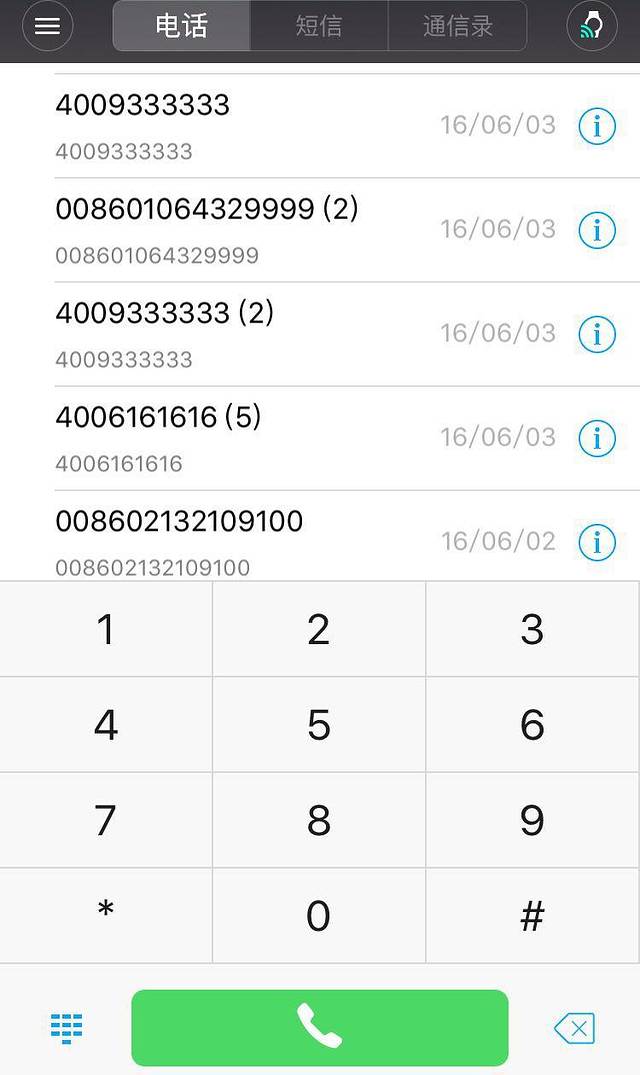Image resolution: width=640 pixels, height=1075 pixels.
Task: Switch to the 通信录 tab
Action: click(458, 26)
